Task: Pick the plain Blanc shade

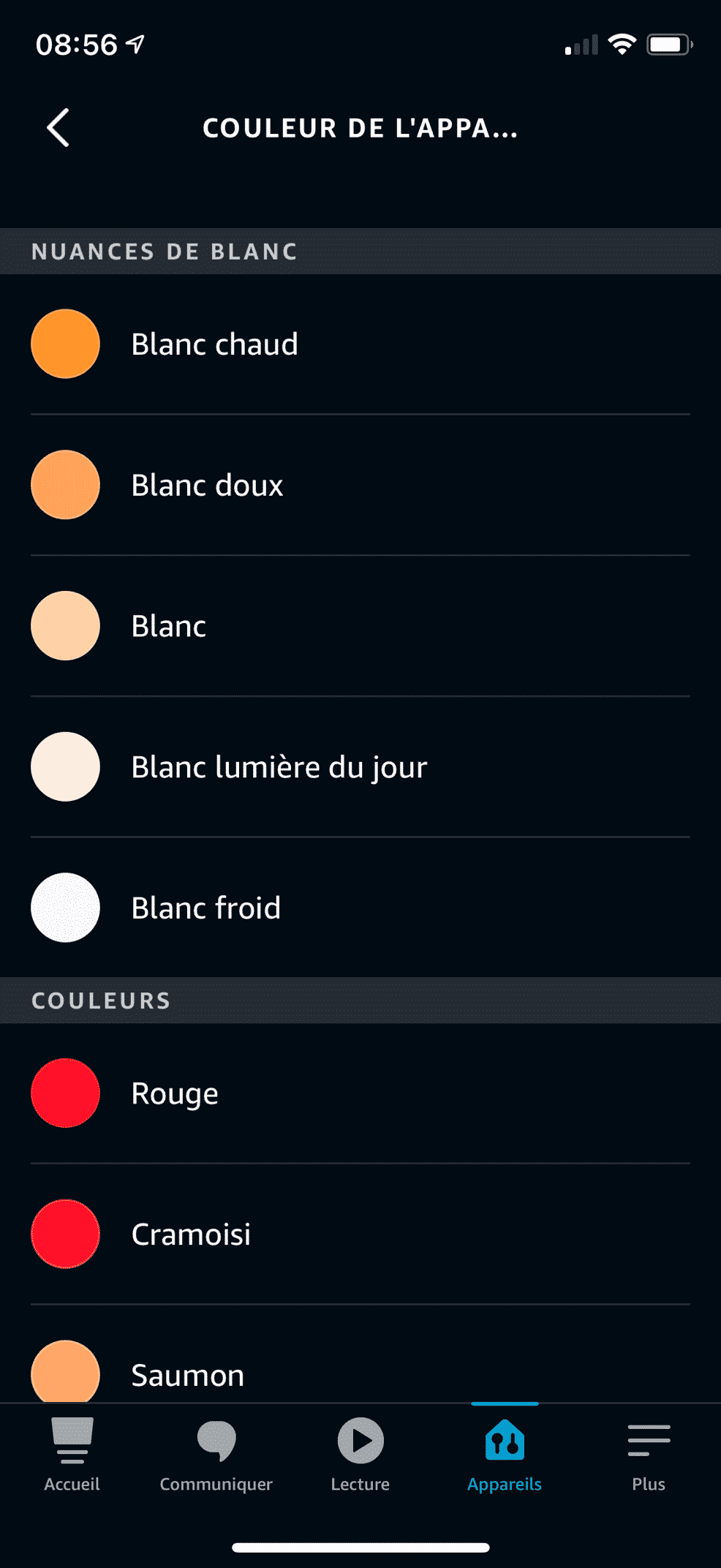Action: [x=360, y=626]
